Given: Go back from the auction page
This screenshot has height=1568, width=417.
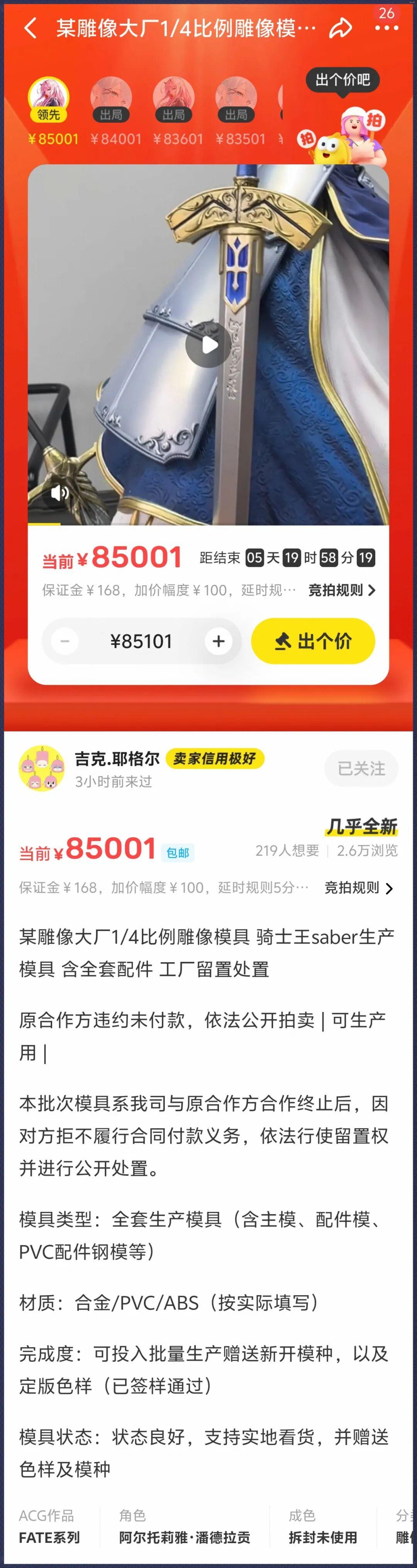Looking at the screenshot, I should (x=30, y=28).
